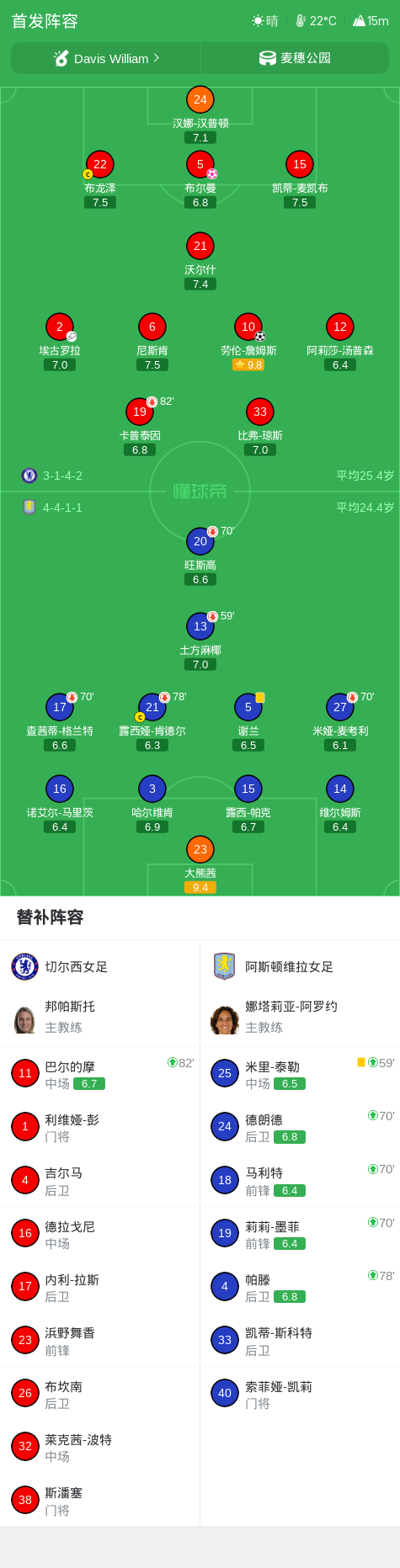View coach 娜塔莉亚-阿罗约 profile

[300, 1017]
